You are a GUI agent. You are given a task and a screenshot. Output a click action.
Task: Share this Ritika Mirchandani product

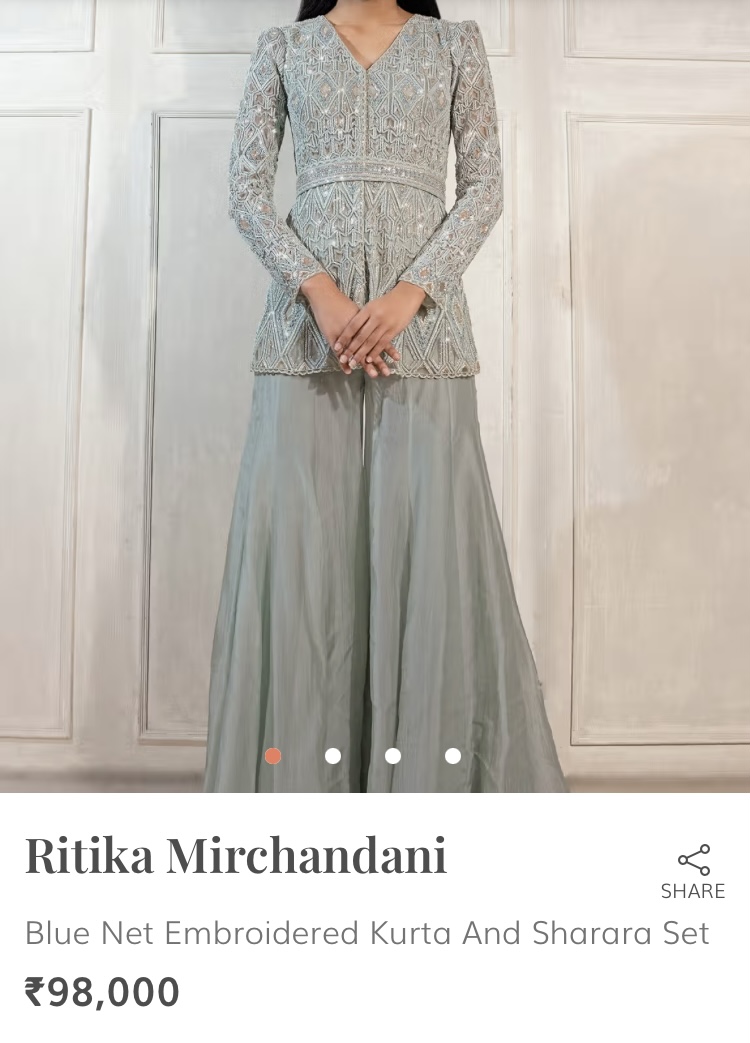coord(693,871)
